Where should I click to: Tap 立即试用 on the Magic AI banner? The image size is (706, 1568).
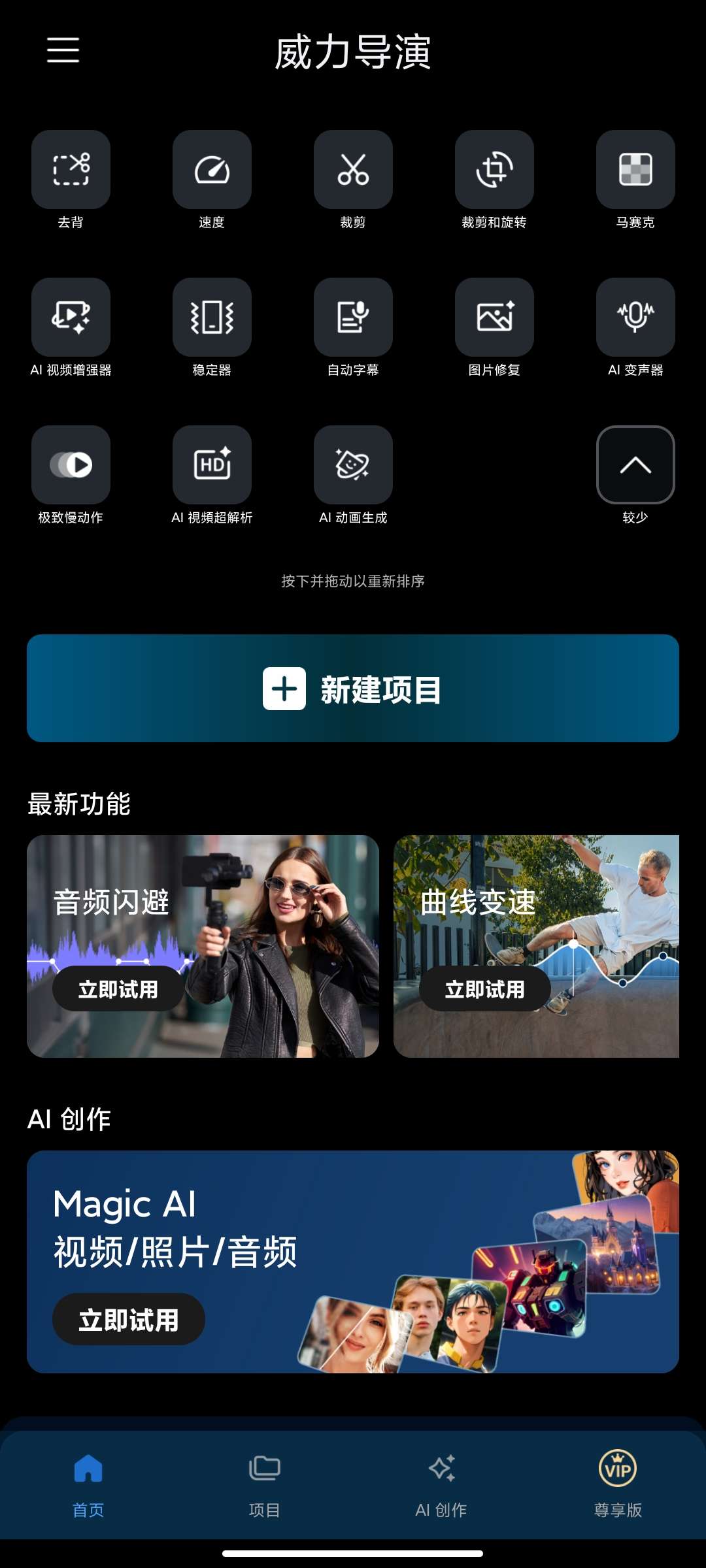128,1320
